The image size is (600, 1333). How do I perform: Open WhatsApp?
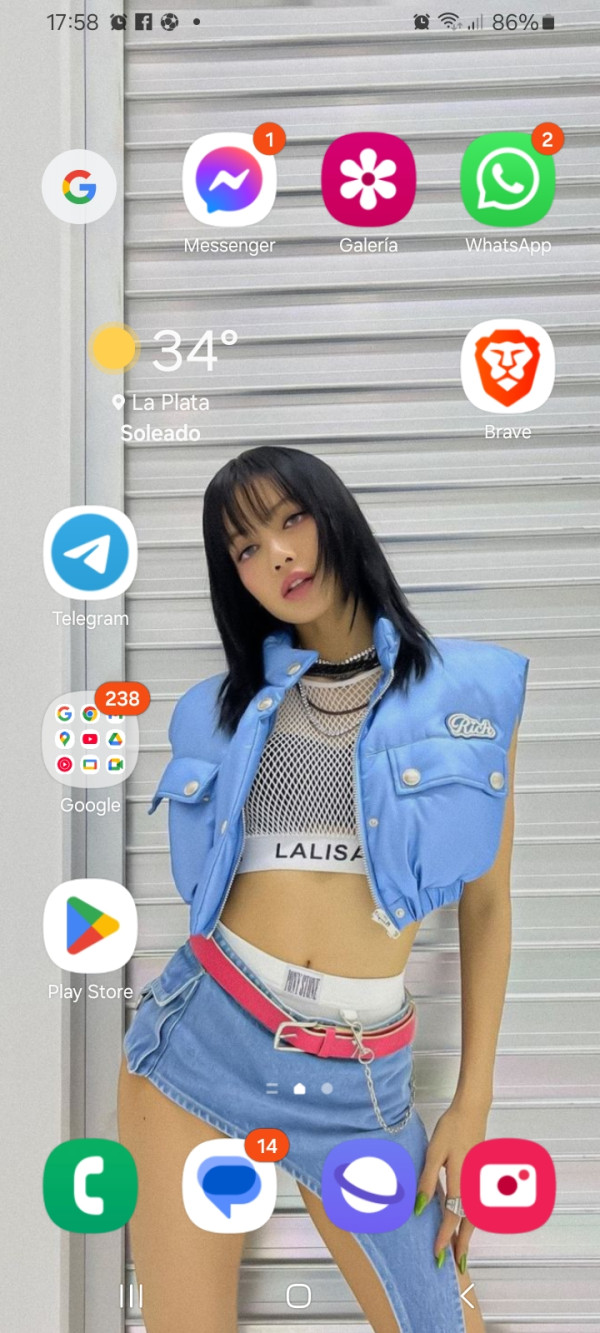[507, 180]
